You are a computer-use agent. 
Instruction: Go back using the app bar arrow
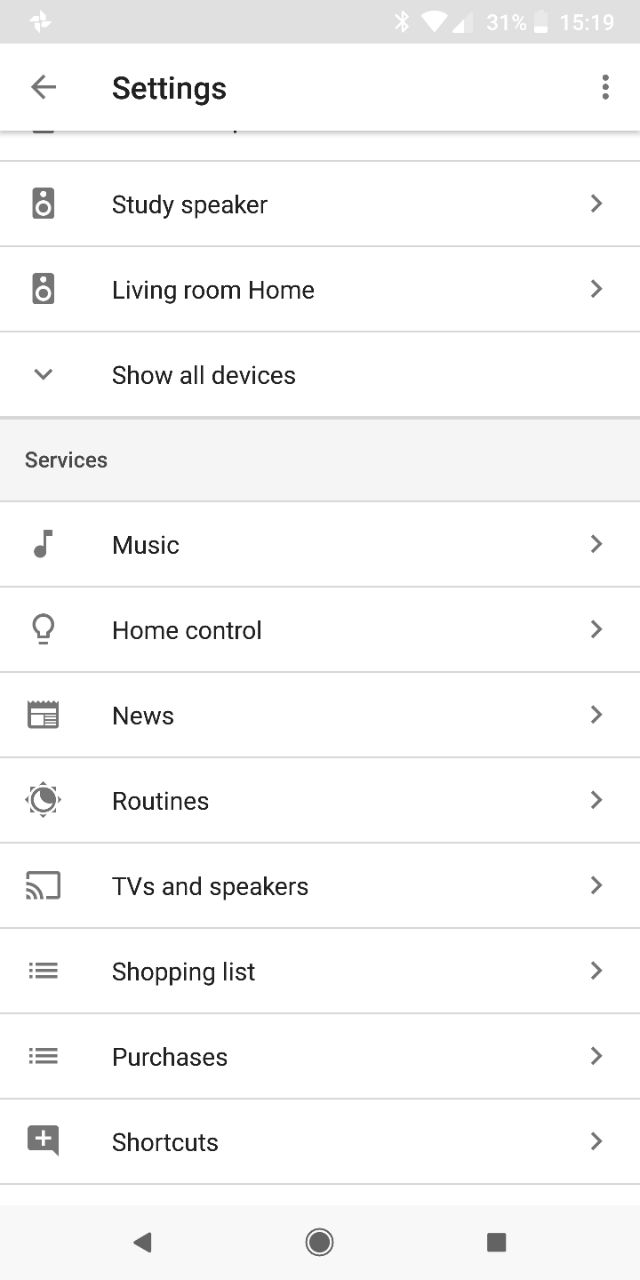pyautogui.click(x=43, y=87)
